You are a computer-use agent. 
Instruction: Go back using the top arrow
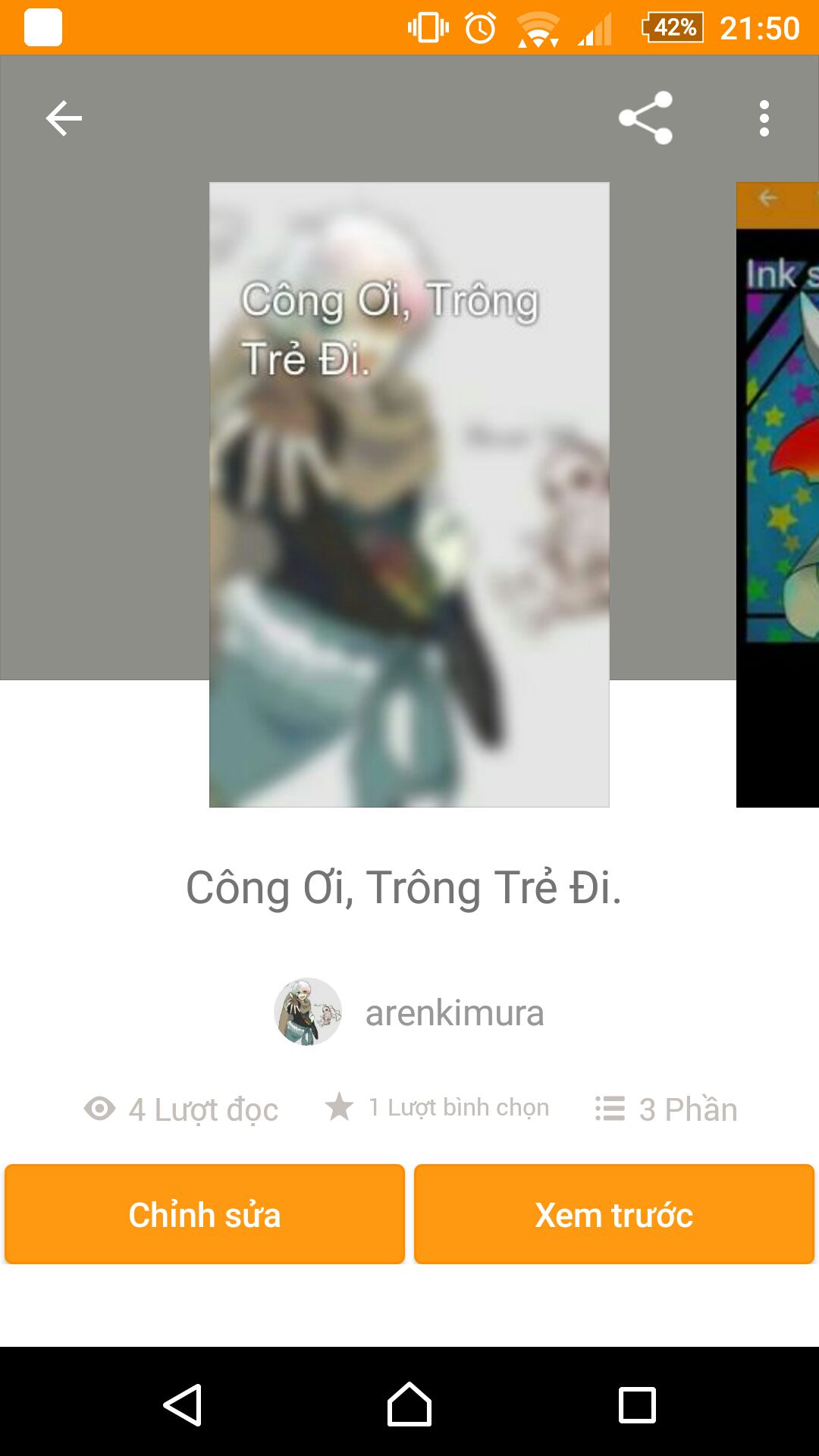click(x=64, y=118)
